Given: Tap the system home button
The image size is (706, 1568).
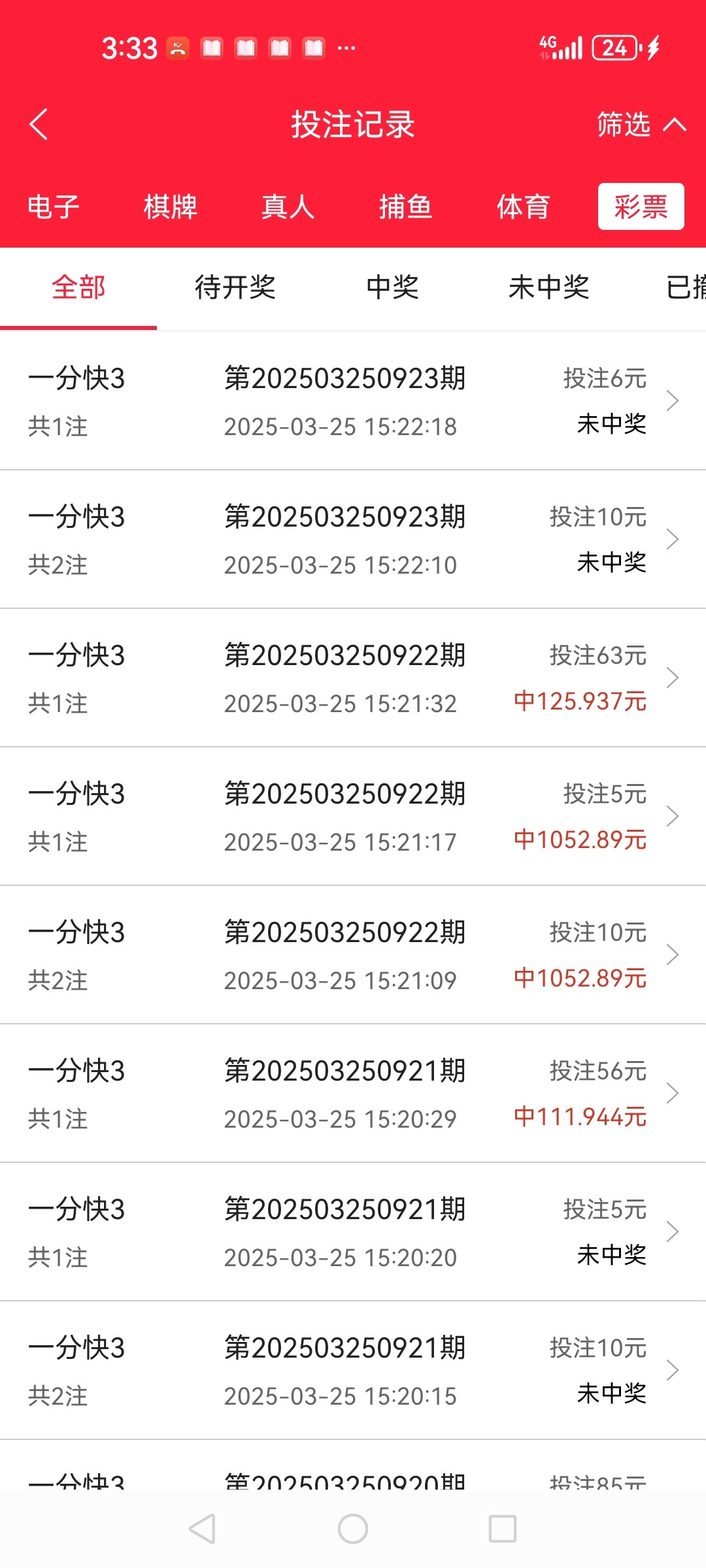Looking at the screenshot, I should [353, 1529].
